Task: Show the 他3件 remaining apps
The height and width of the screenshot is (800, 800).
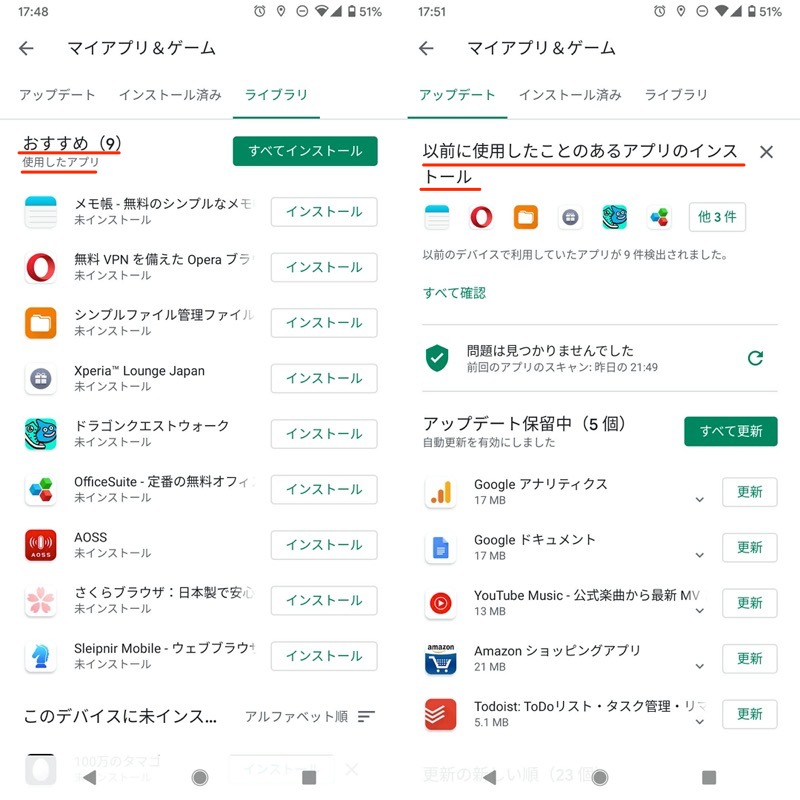Action: (717, 217)
